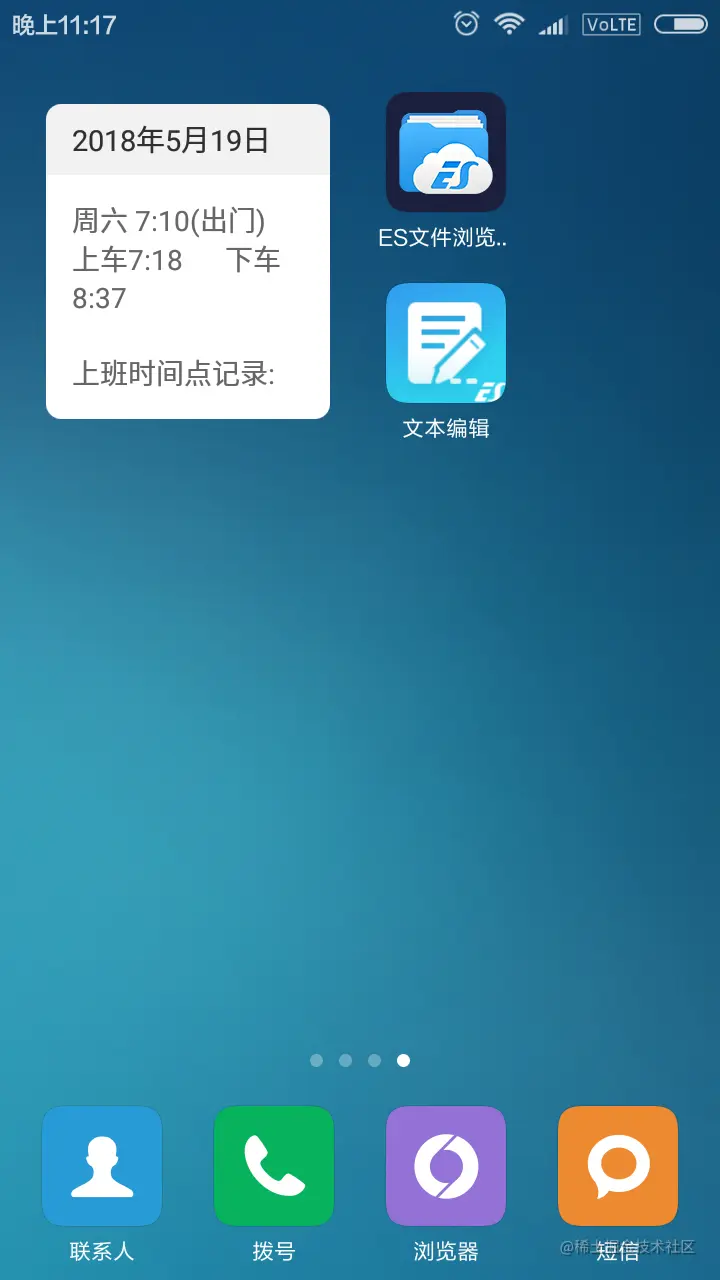Jump to the first home page dot
The height and width of the screenshot is (1280, 720).
[x=317, y=1060]
